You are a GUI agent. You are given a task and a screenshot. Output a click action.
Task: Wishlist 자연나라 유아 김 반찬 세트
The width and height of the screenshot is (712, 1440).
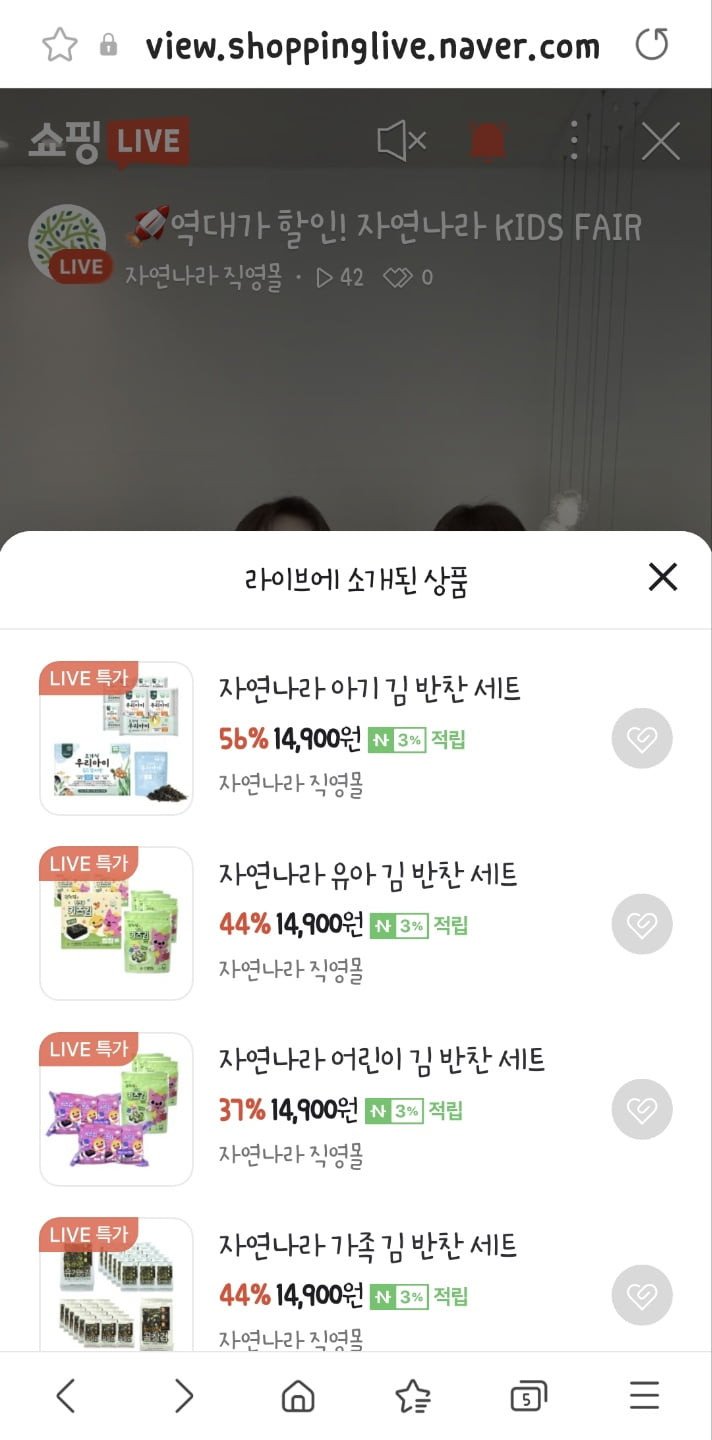[641, 924]
